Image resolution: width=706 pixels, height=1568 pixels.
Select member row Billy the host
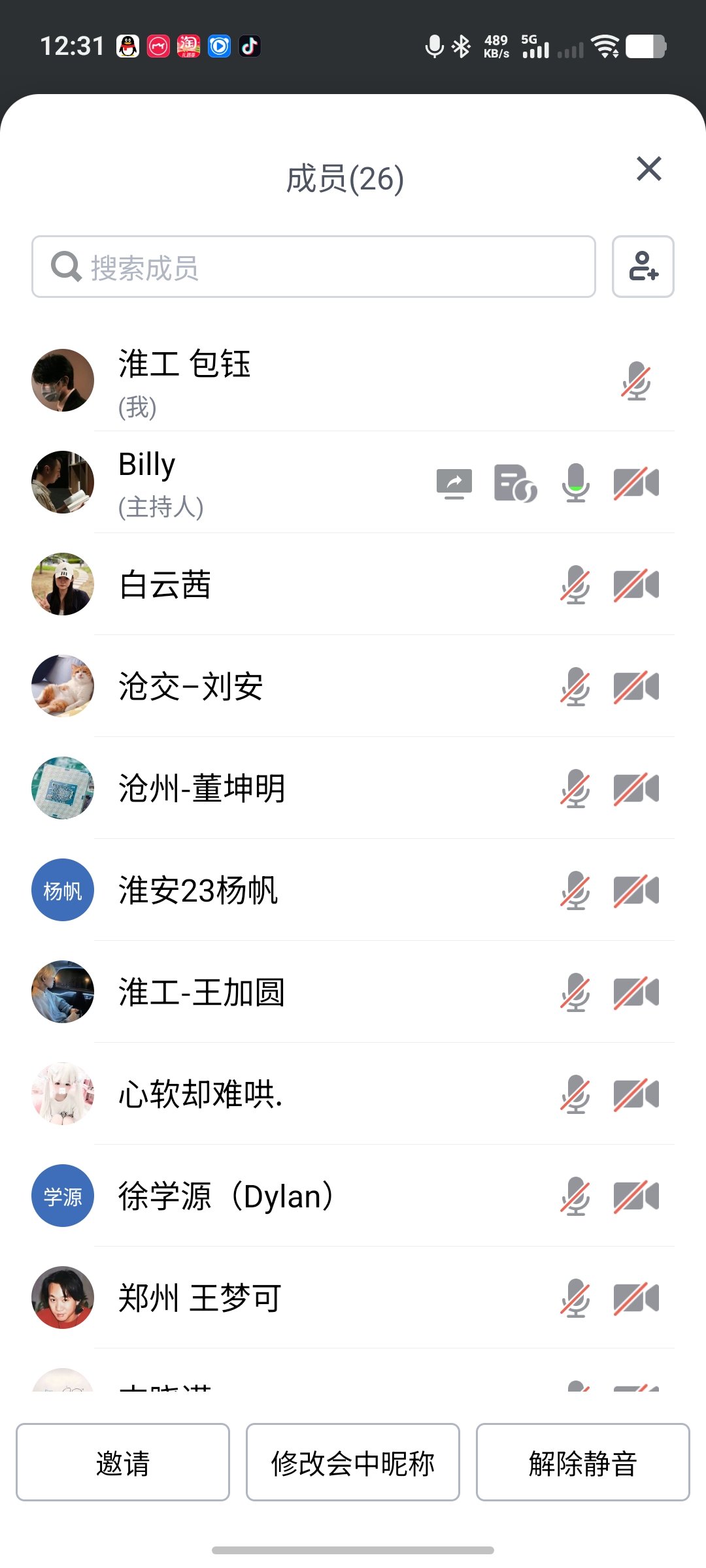click(261, 483)
